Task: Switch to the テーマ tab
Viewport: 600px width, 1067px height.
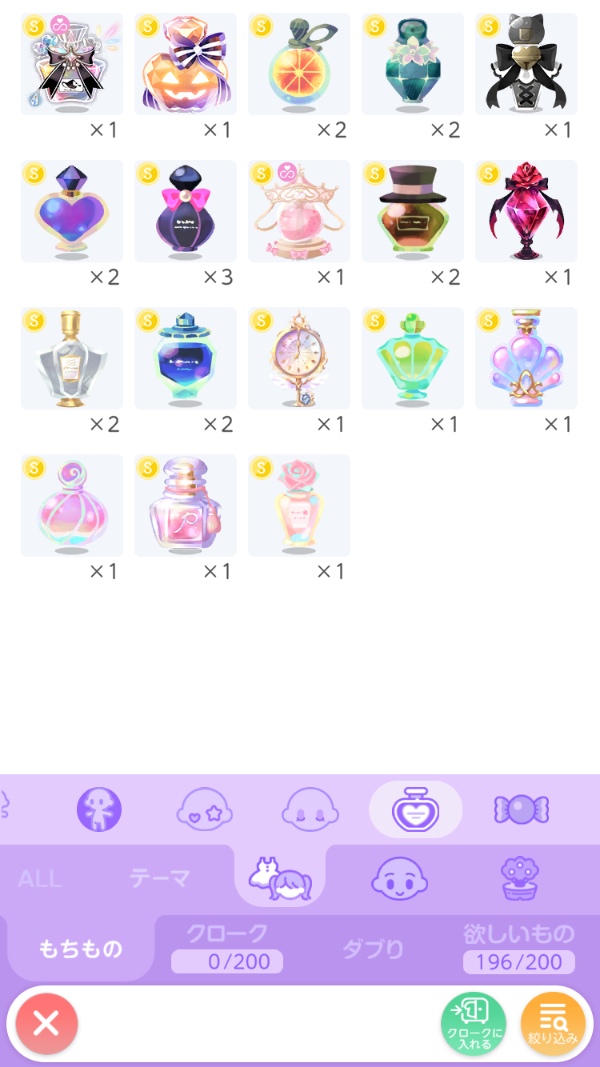Action: pyautogui.click(x=160, y=879)
